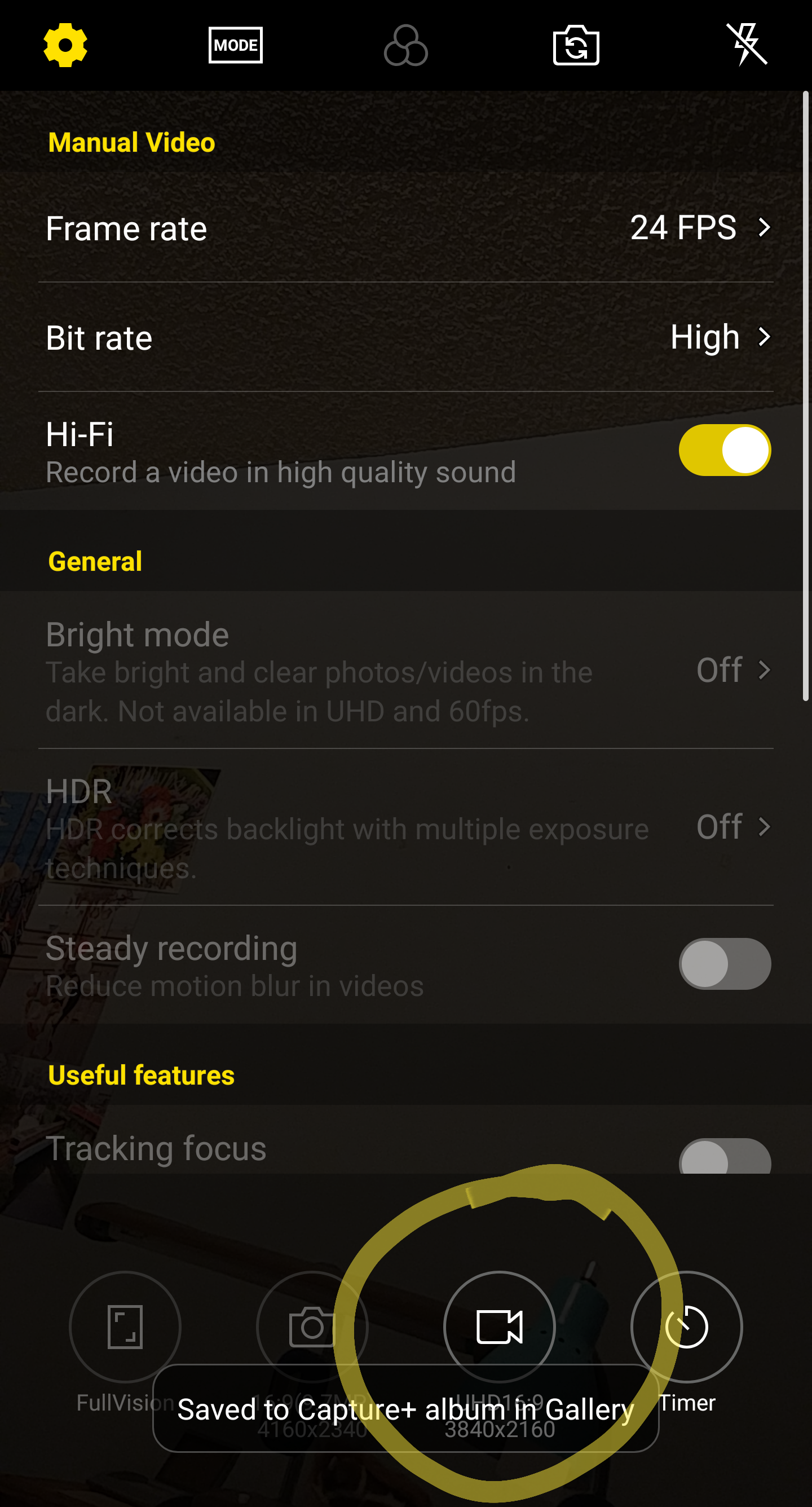Close the camera settings via gear icon
Viewport: 812px width, 1507px height.
pyautogui.click(x=65, y=45)
